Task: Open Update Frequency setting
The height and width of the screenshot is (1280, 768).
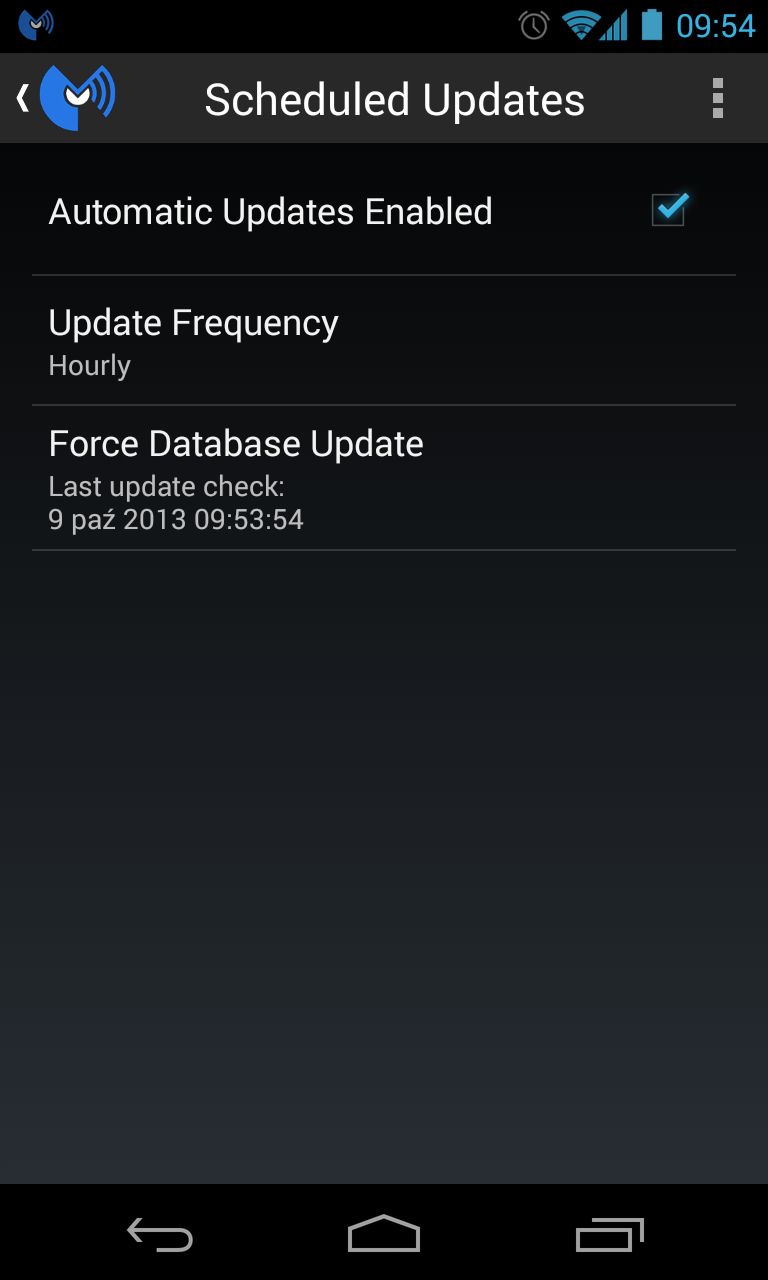Action: (384, 340)
